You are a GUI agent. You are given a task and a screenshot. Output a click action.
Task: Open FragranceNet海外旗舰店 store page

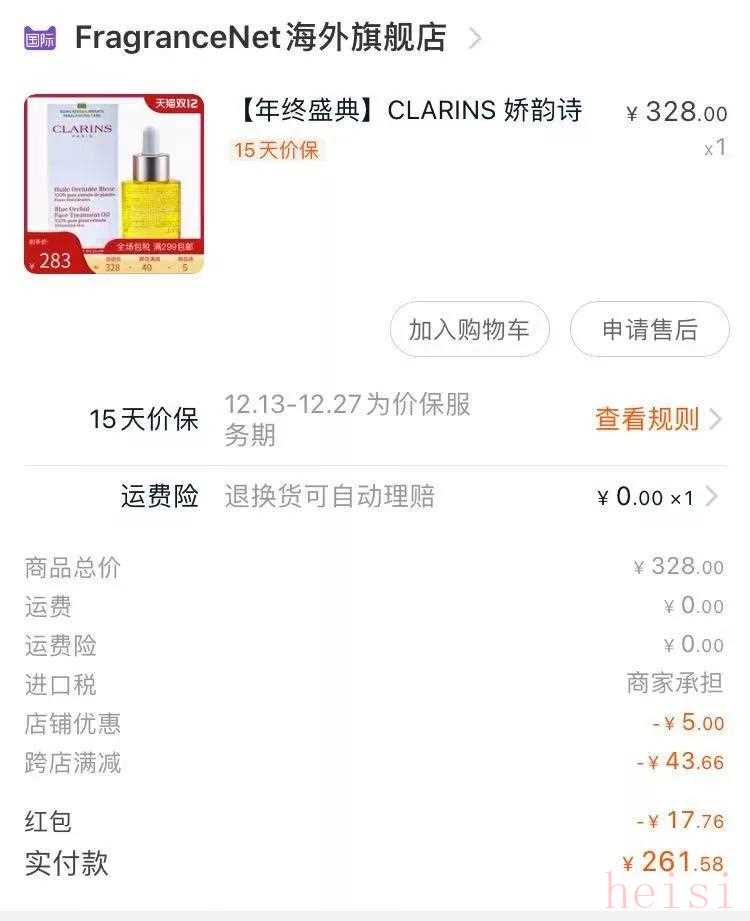260,38
